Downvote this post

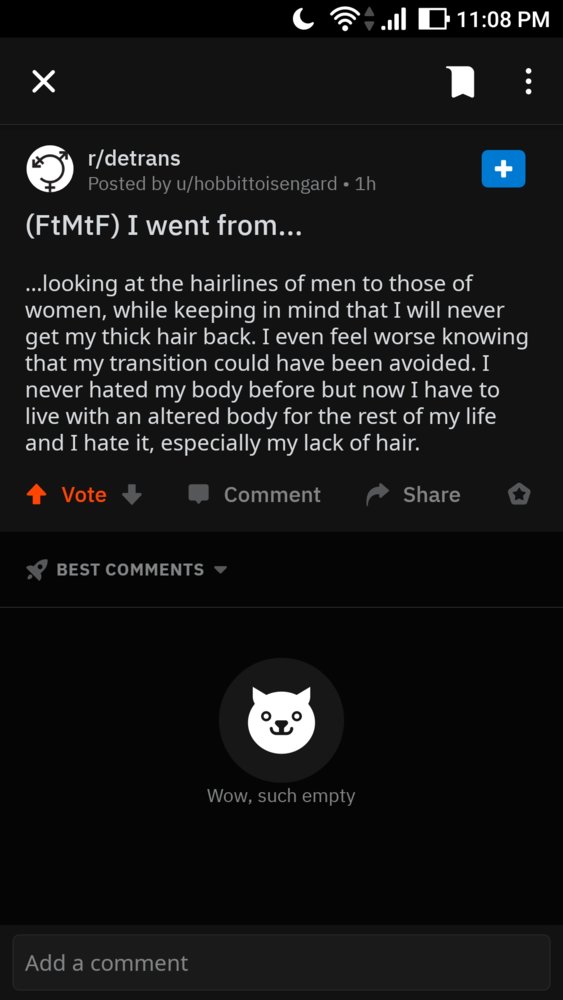click(x=131, y=495)
